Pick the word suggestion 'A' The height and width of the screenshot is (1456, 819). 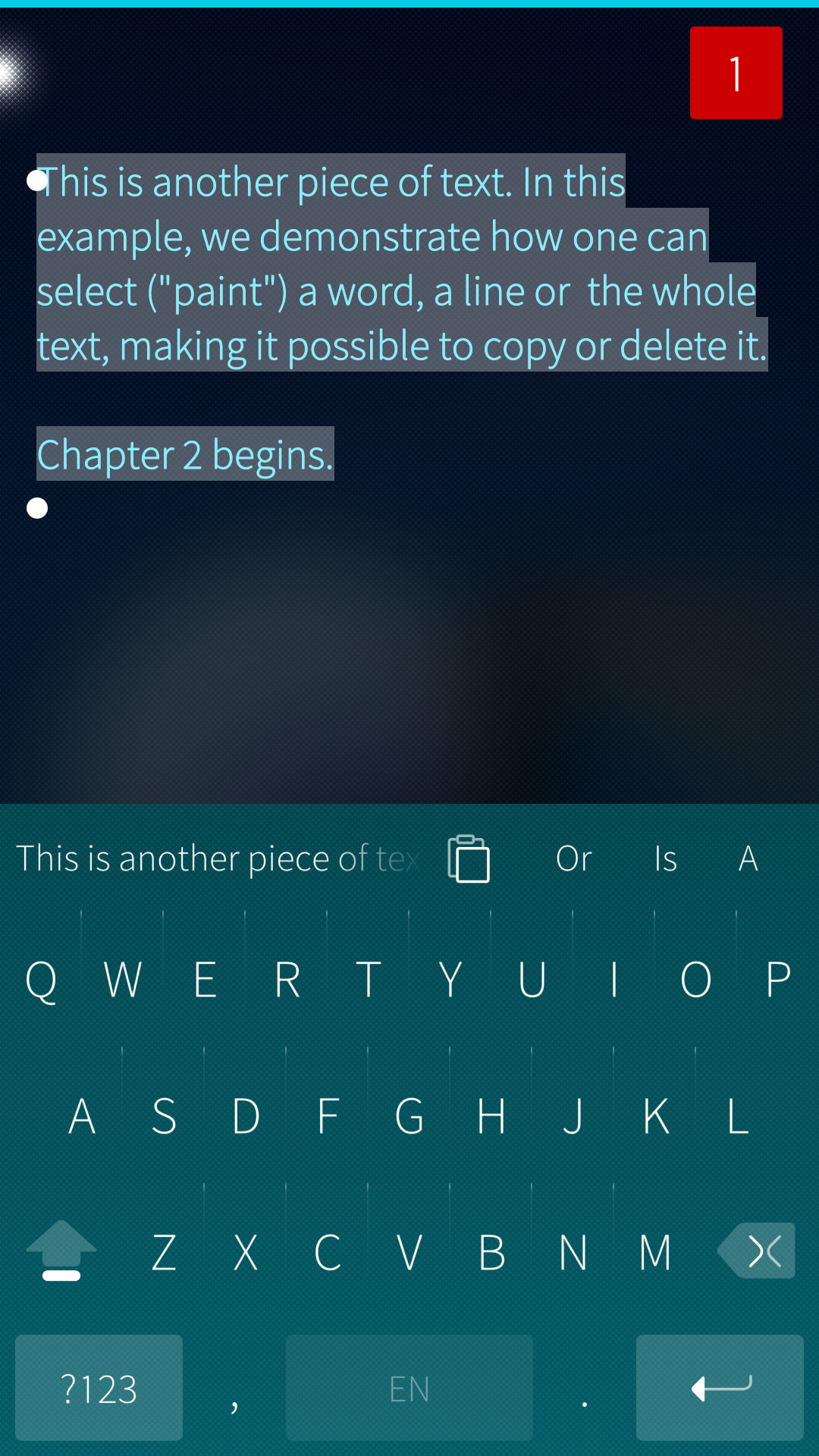(x=748, y=858)
